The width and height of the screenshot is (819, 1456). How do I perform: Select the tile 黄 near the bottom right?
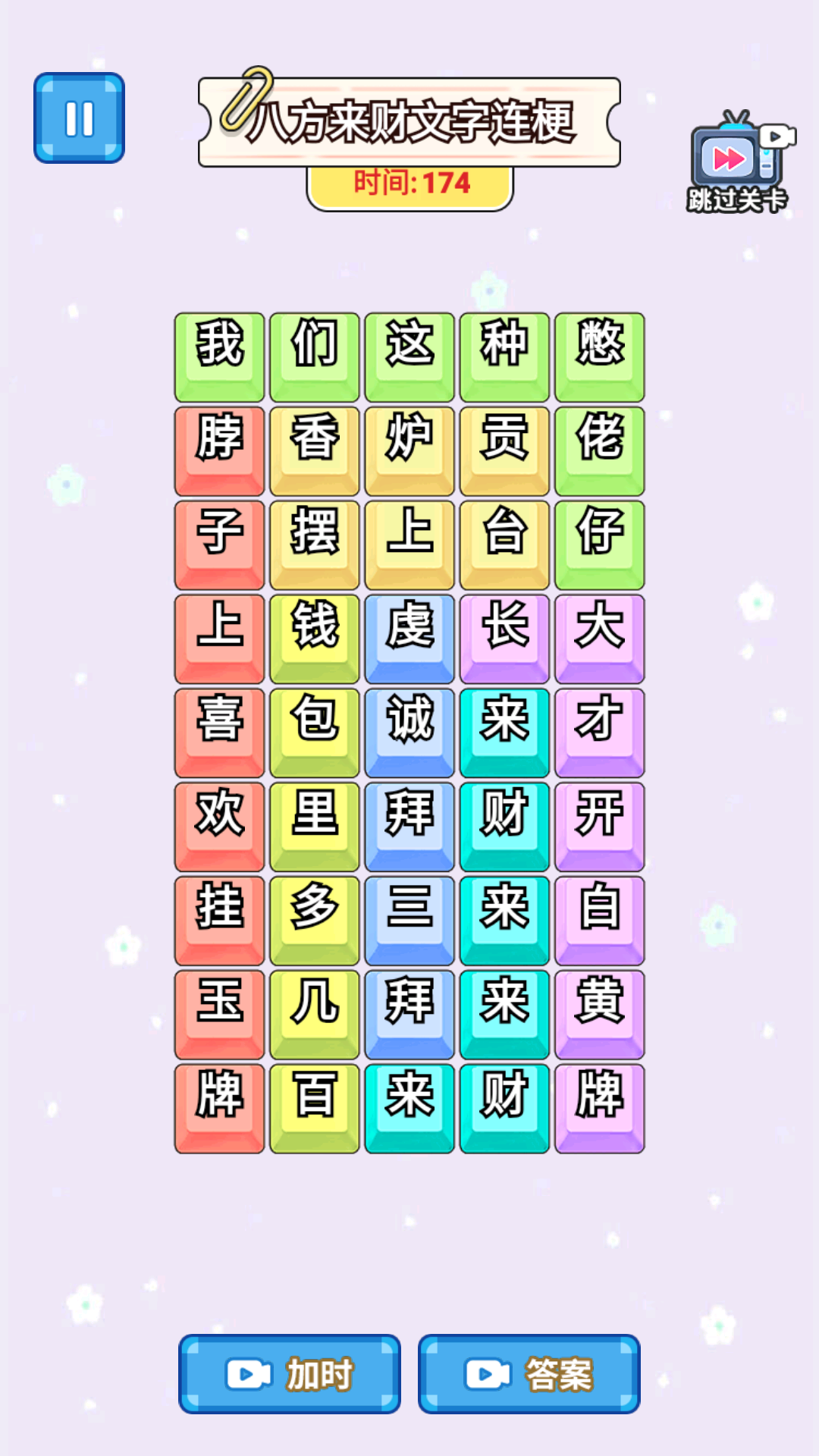[x=598, y=1011]
